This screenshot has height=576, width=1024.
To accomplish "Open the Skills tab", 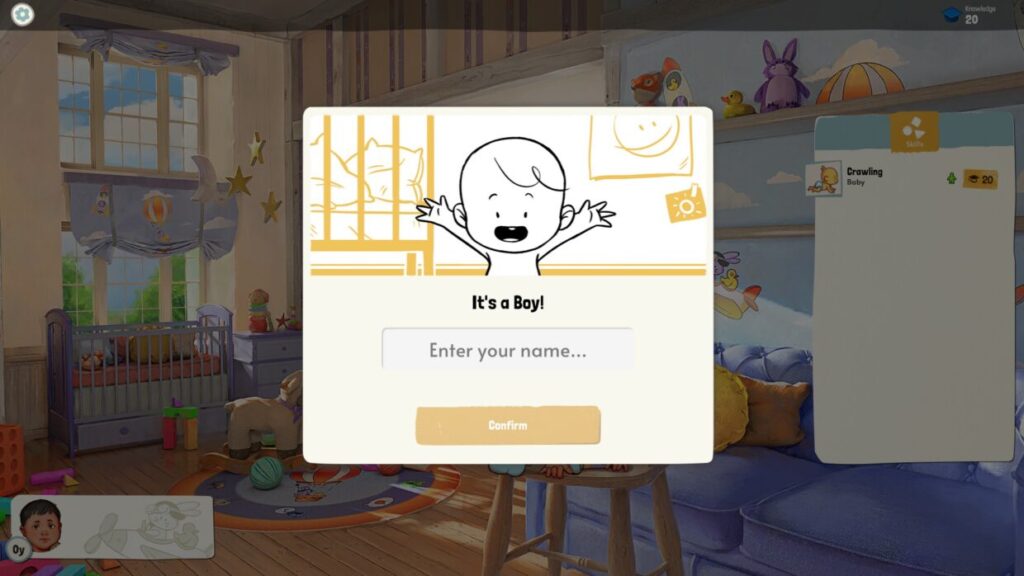I will 914,132.
